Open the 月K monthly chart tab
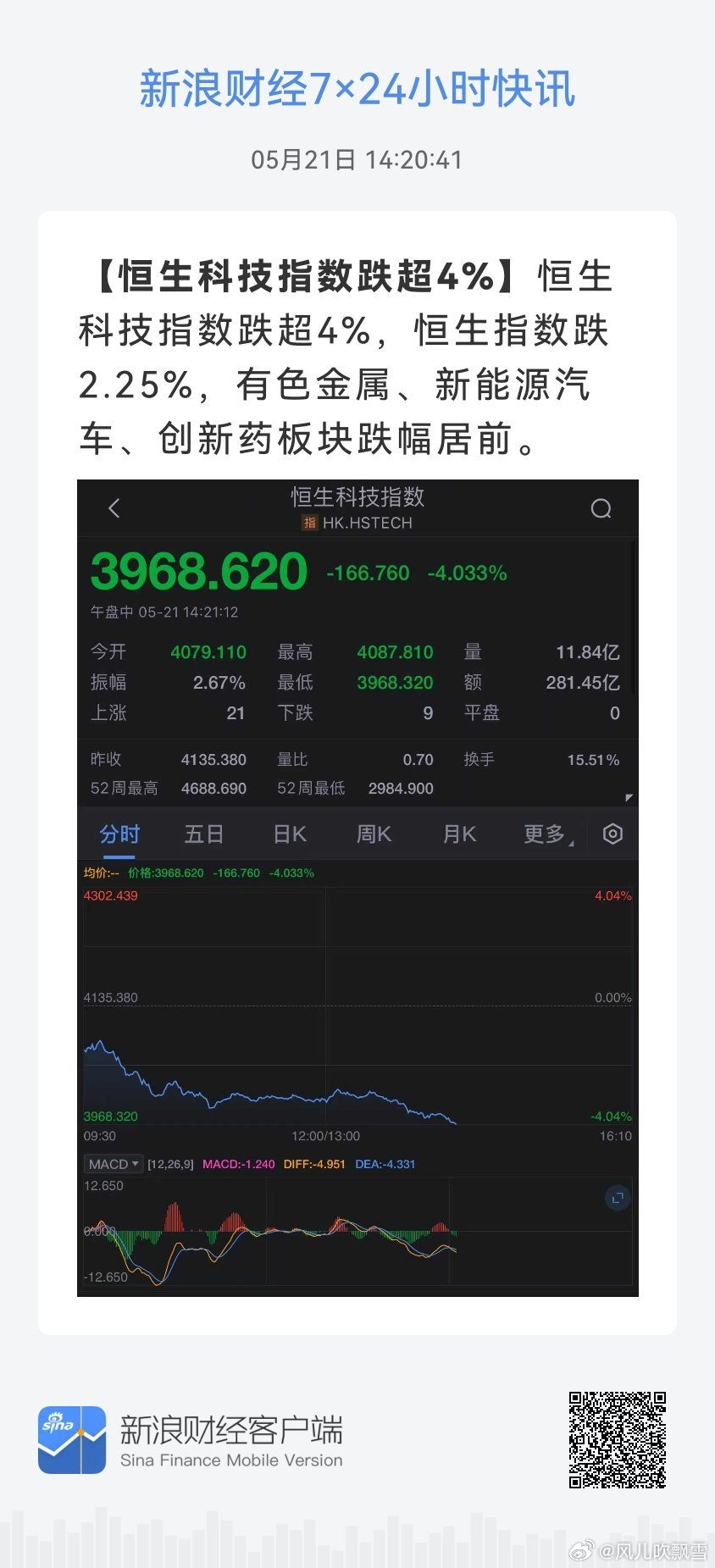The height and width of the screenshot is (1568, 715). point(458,834)
